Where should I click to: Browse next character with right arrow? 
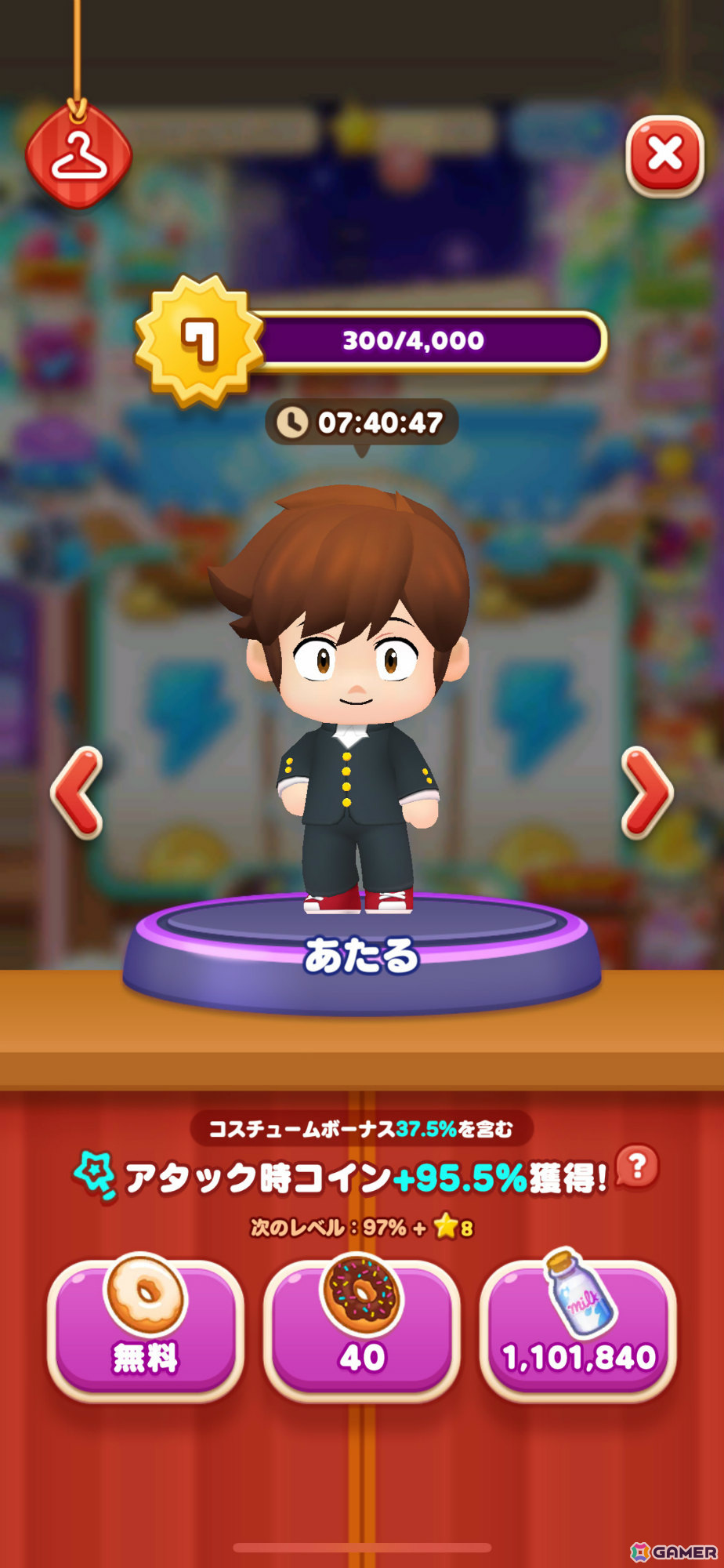(x=647, y=792)
